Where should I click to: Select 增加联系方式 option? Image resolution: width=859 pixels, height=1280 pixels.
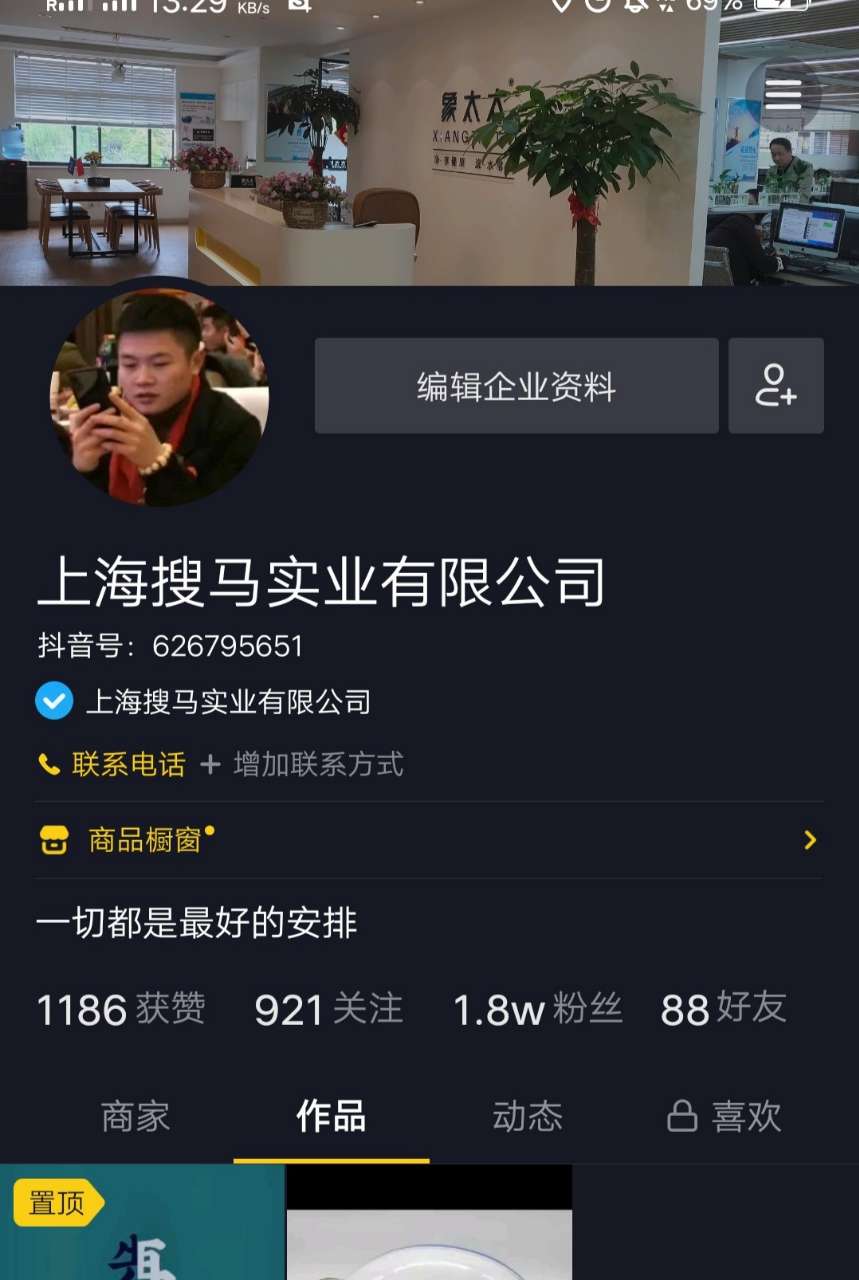(x=304, y=765)
